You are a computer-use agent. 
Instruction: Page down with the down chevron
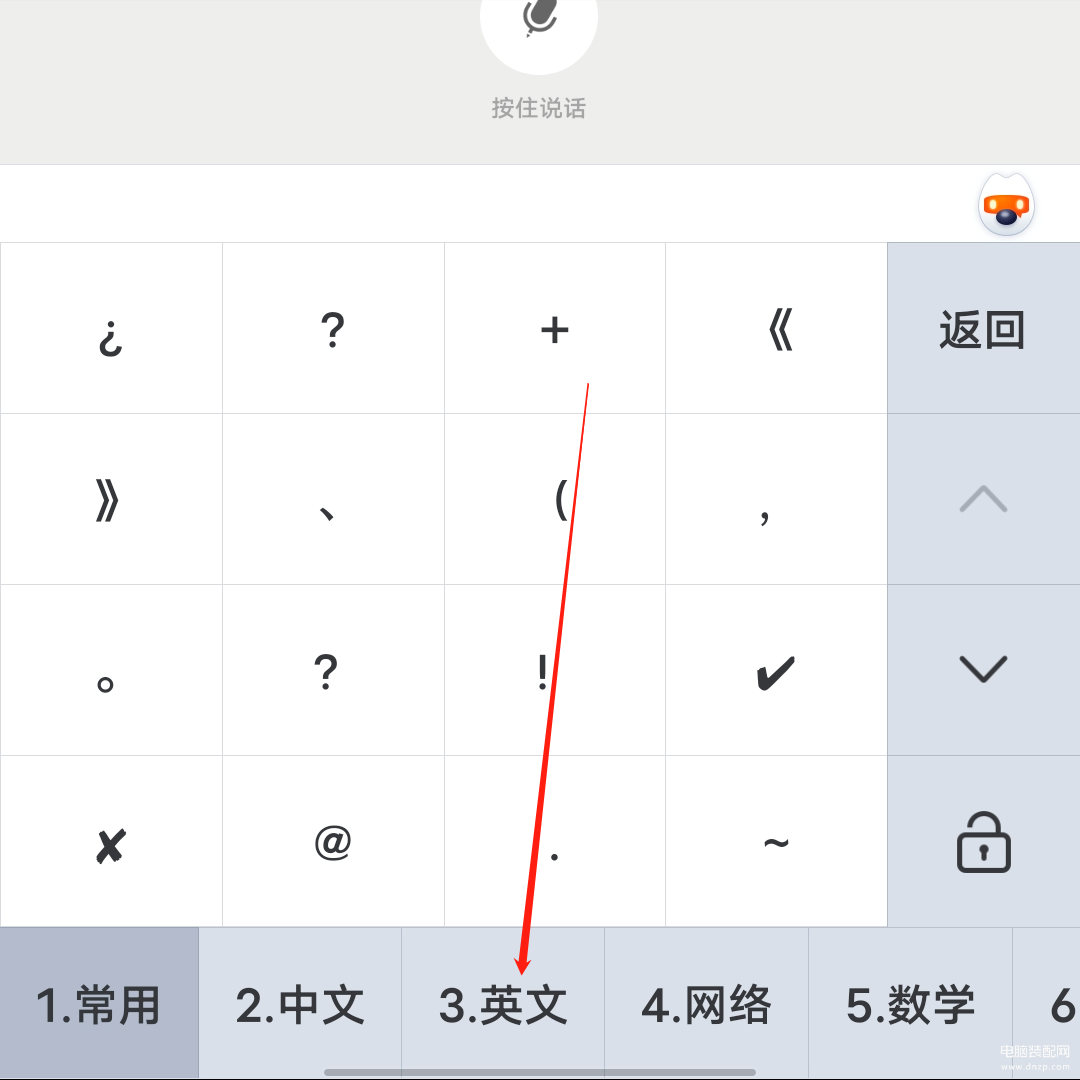tap(983, 669)
